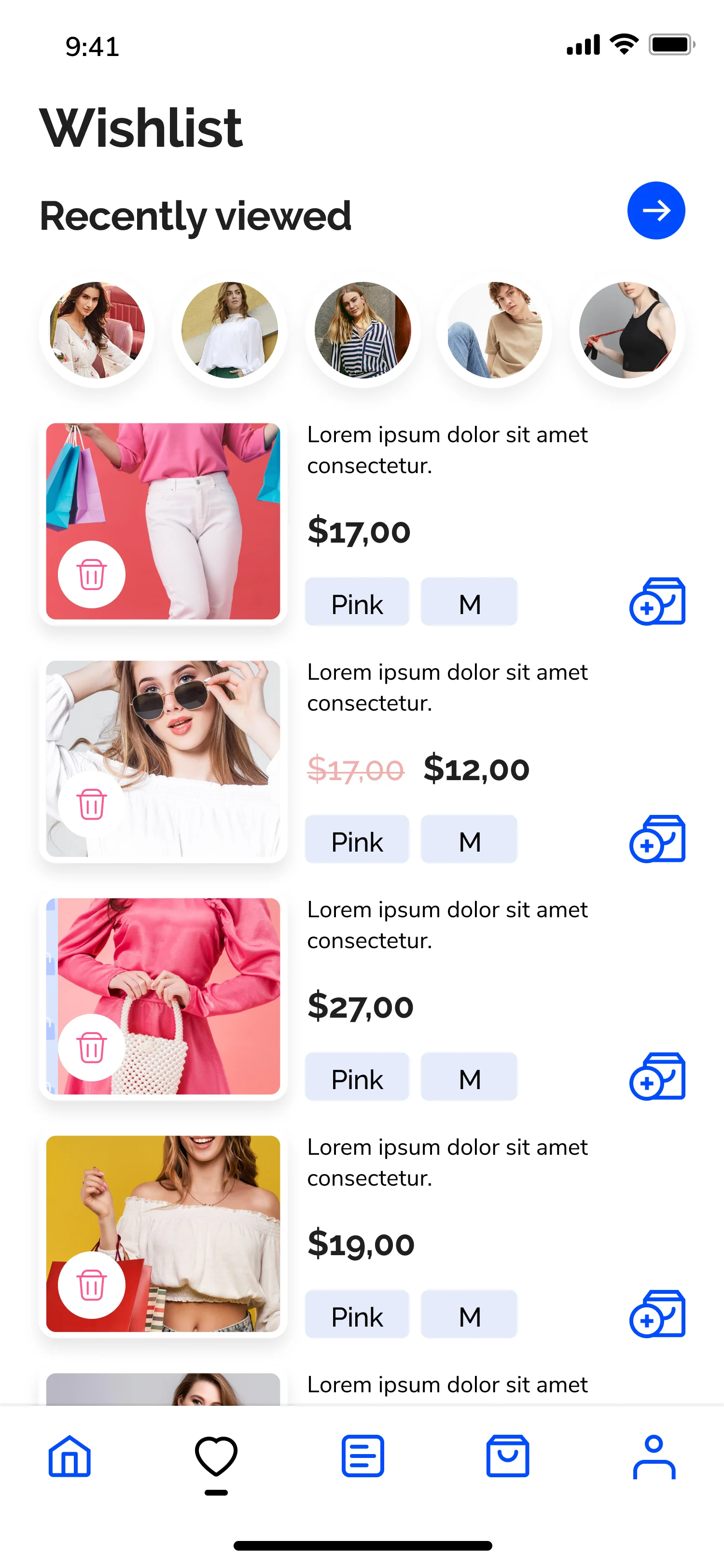Image resolution: width=724 pixels, height=1568 pixels.
Task: Remove the $27,00 item from wishlist
Action: pyautogui.click(x=92, y=1047)
